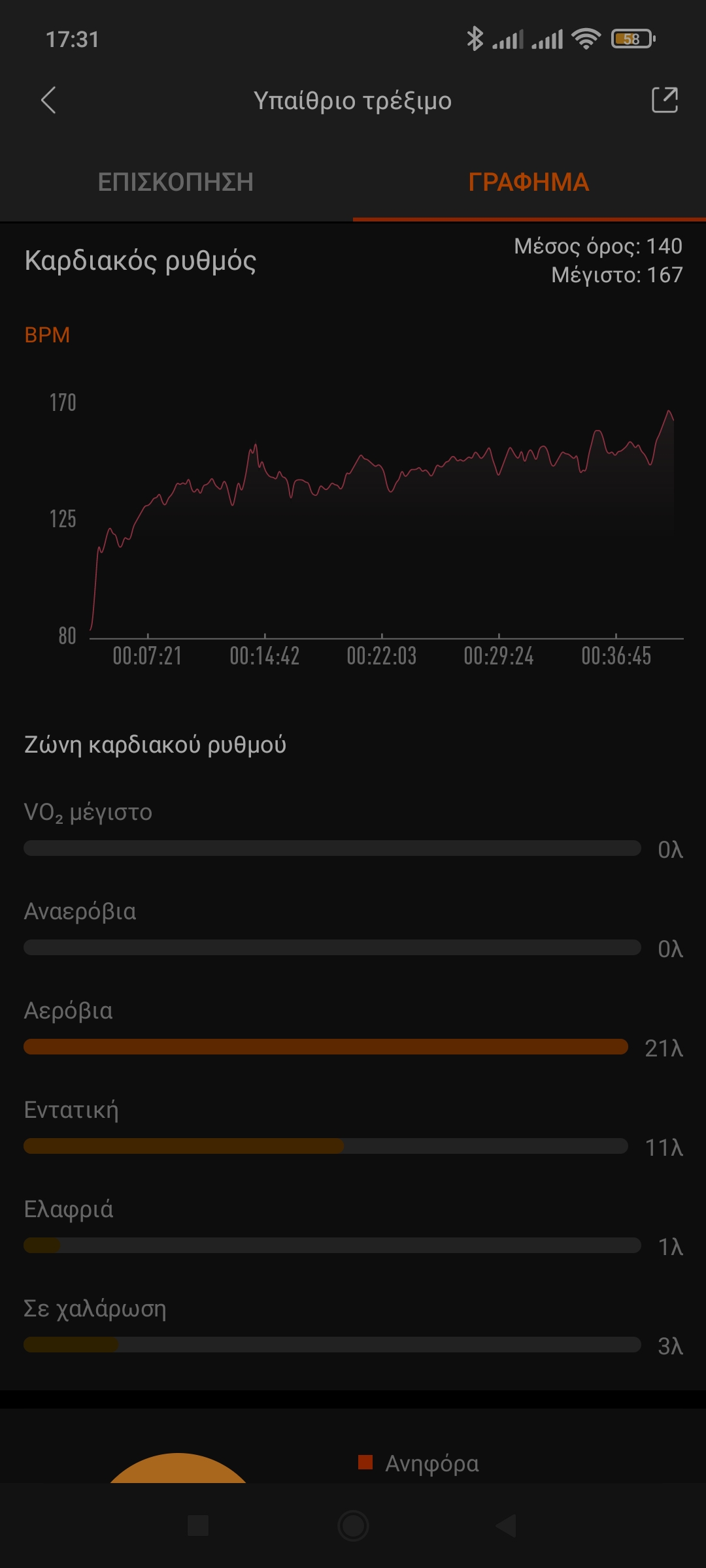Switch to the ΕΠΙΣΚΟΠΗΣΗ tab

click(176, 182)
